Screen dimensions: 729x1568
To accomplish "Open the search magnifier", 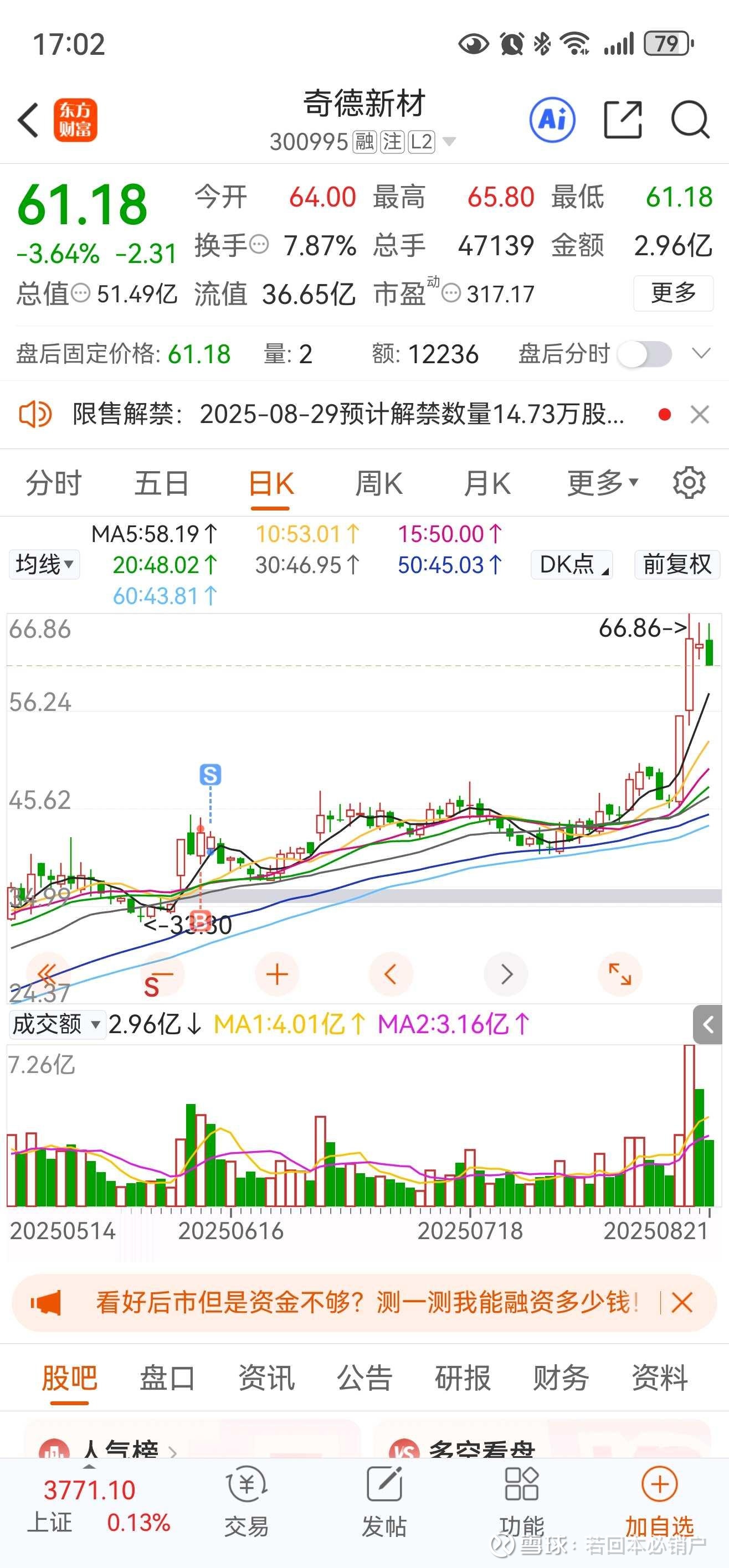I will pyautogui.click(x=690, y=119).
